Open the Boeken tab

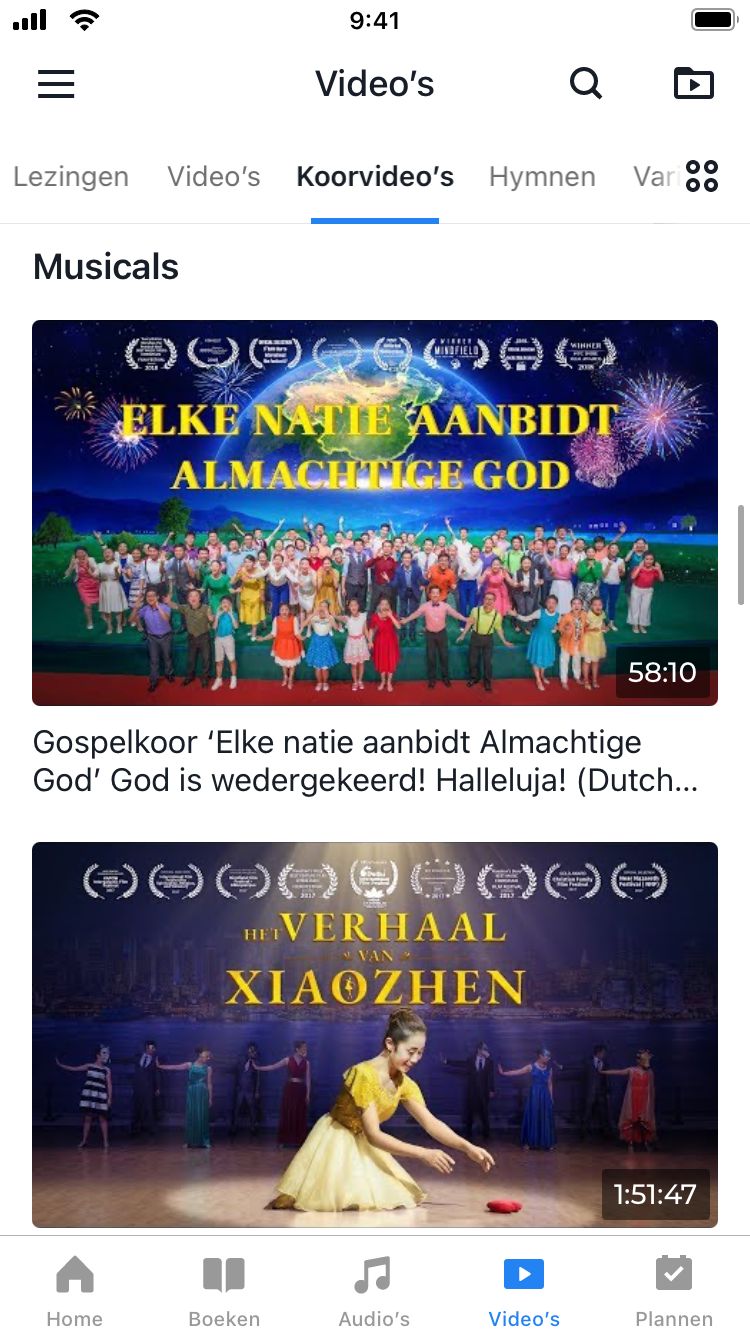pyautogui.click(x=224, y=1290)
